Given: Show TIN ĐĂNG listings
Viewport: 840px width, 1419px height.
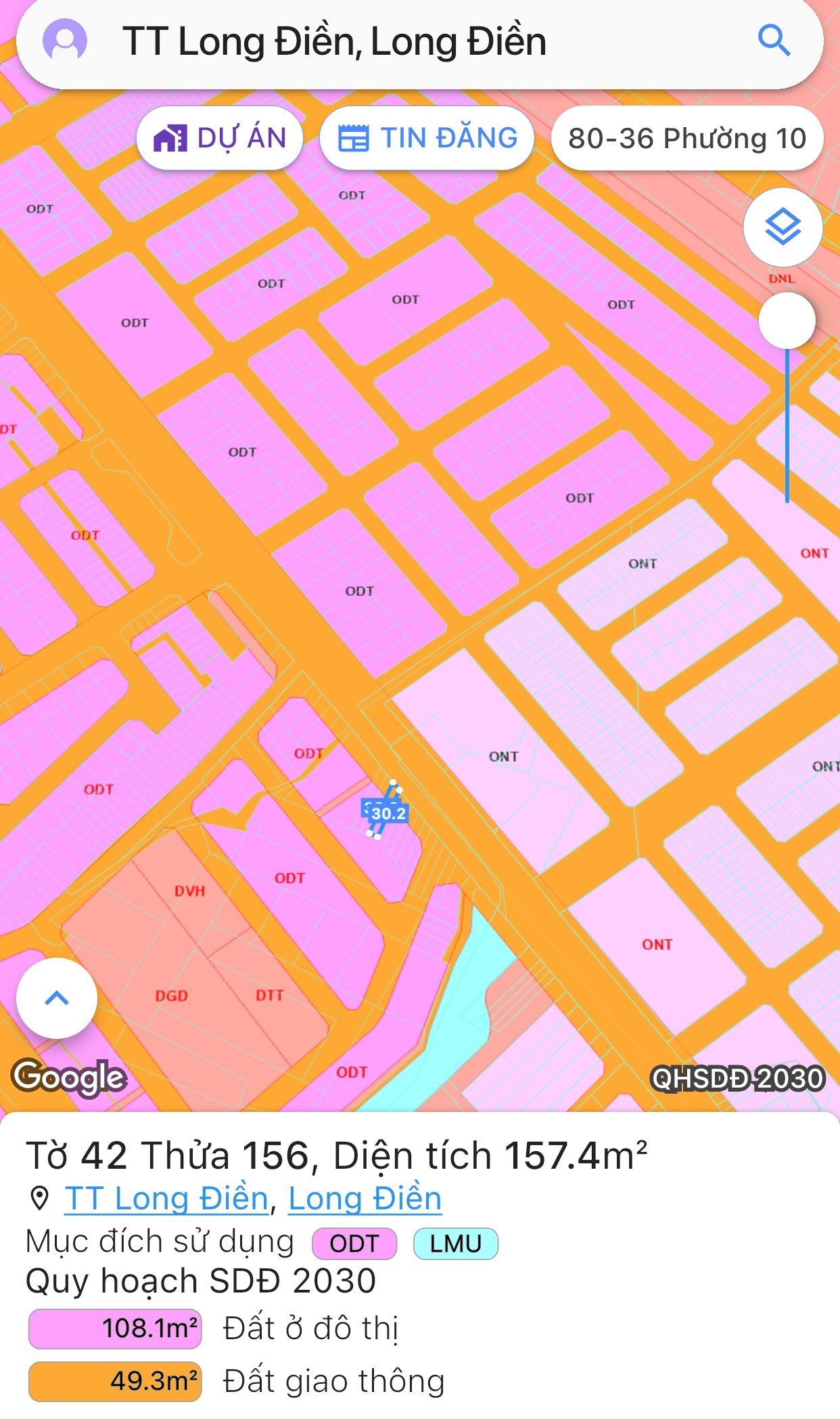Looking at the screenshot, I should click(427, 138).
